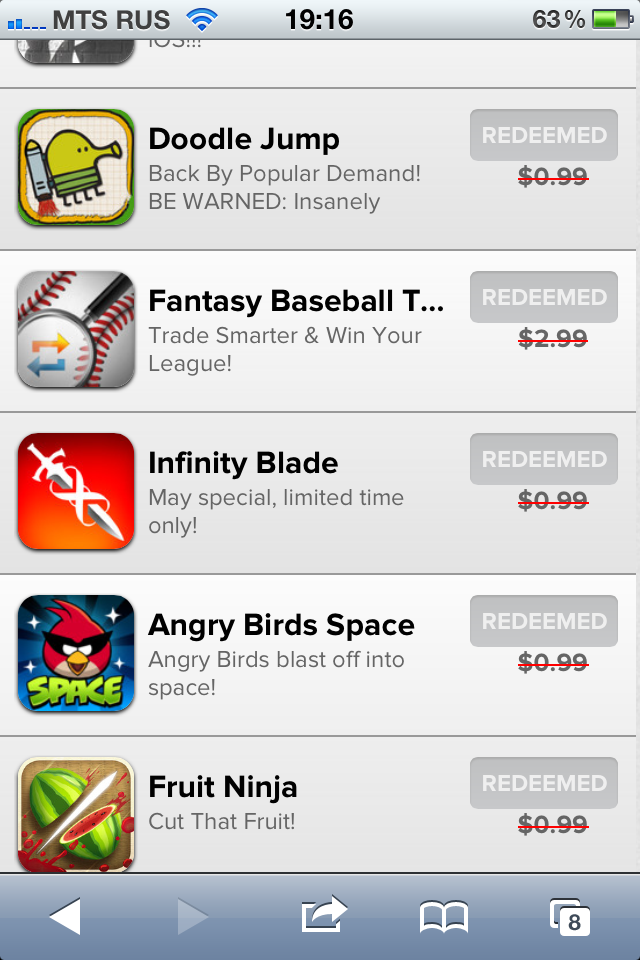Open the Doodle Jump listing
Viewport: 640px width, 960px height.
(x=244, y=140)
